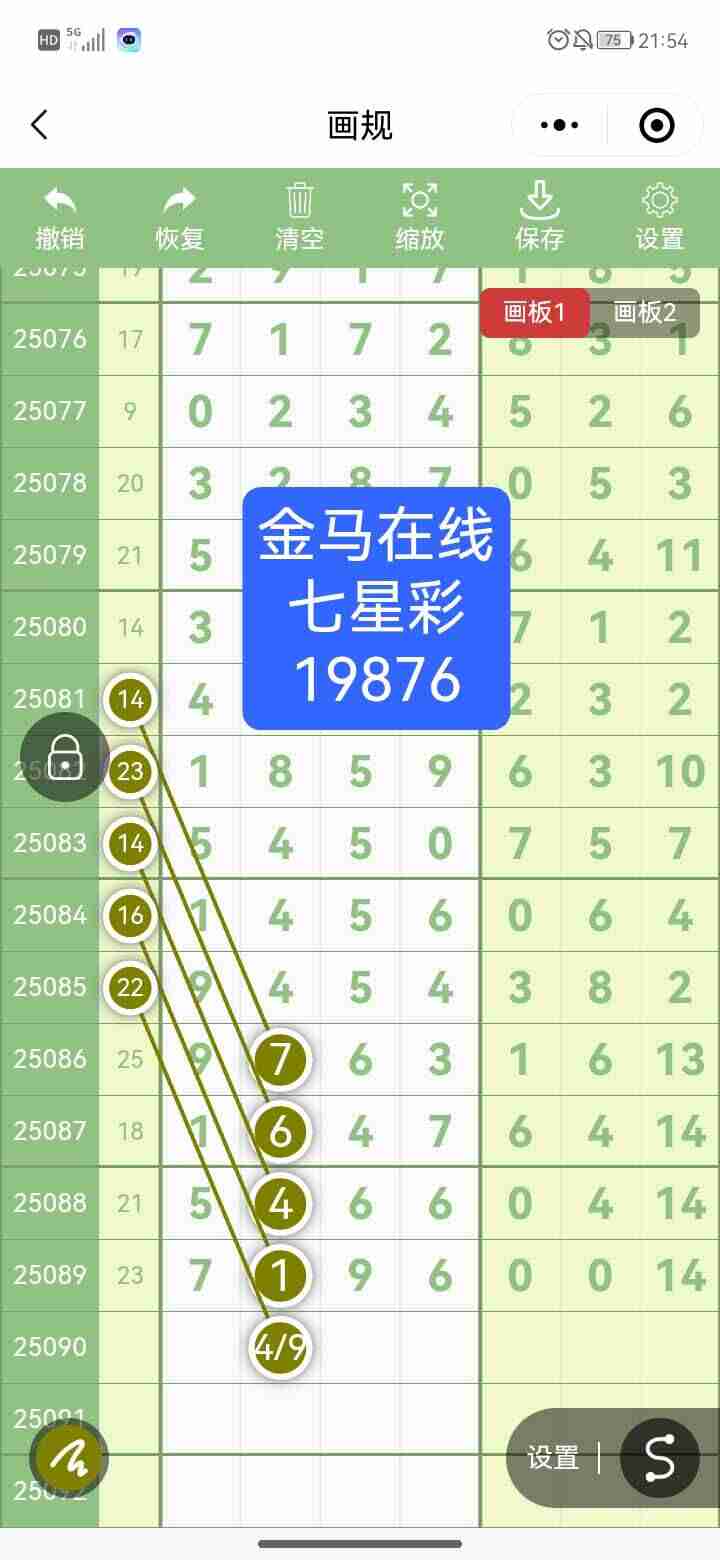Tap the back arrow to leave 画规

click(x=38, y=125)
